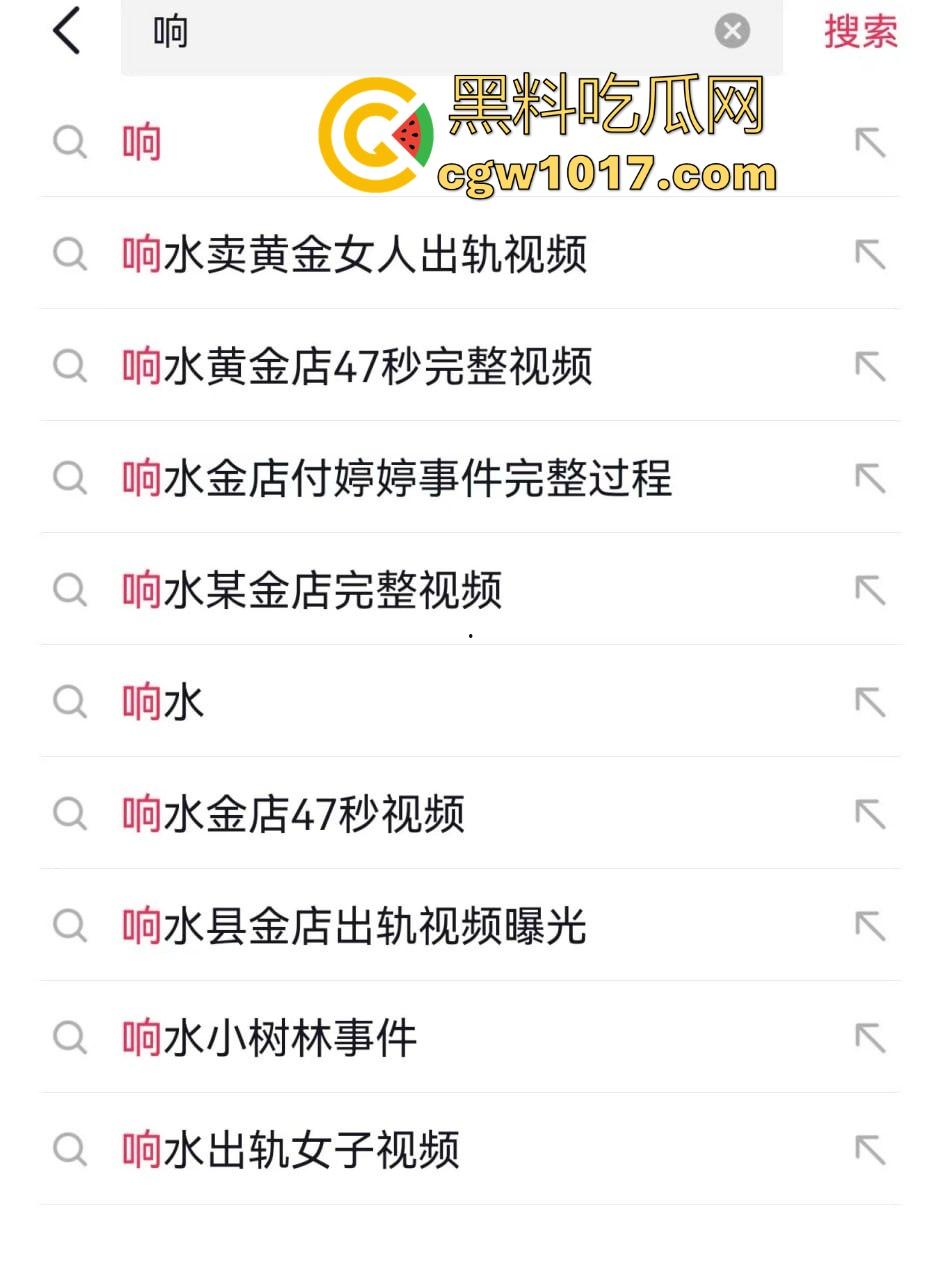This screenshot has width=940, height=1280.
Task: Click the magnifier icon next to 响
Action: pyautogui.click(x=70, y=142)
